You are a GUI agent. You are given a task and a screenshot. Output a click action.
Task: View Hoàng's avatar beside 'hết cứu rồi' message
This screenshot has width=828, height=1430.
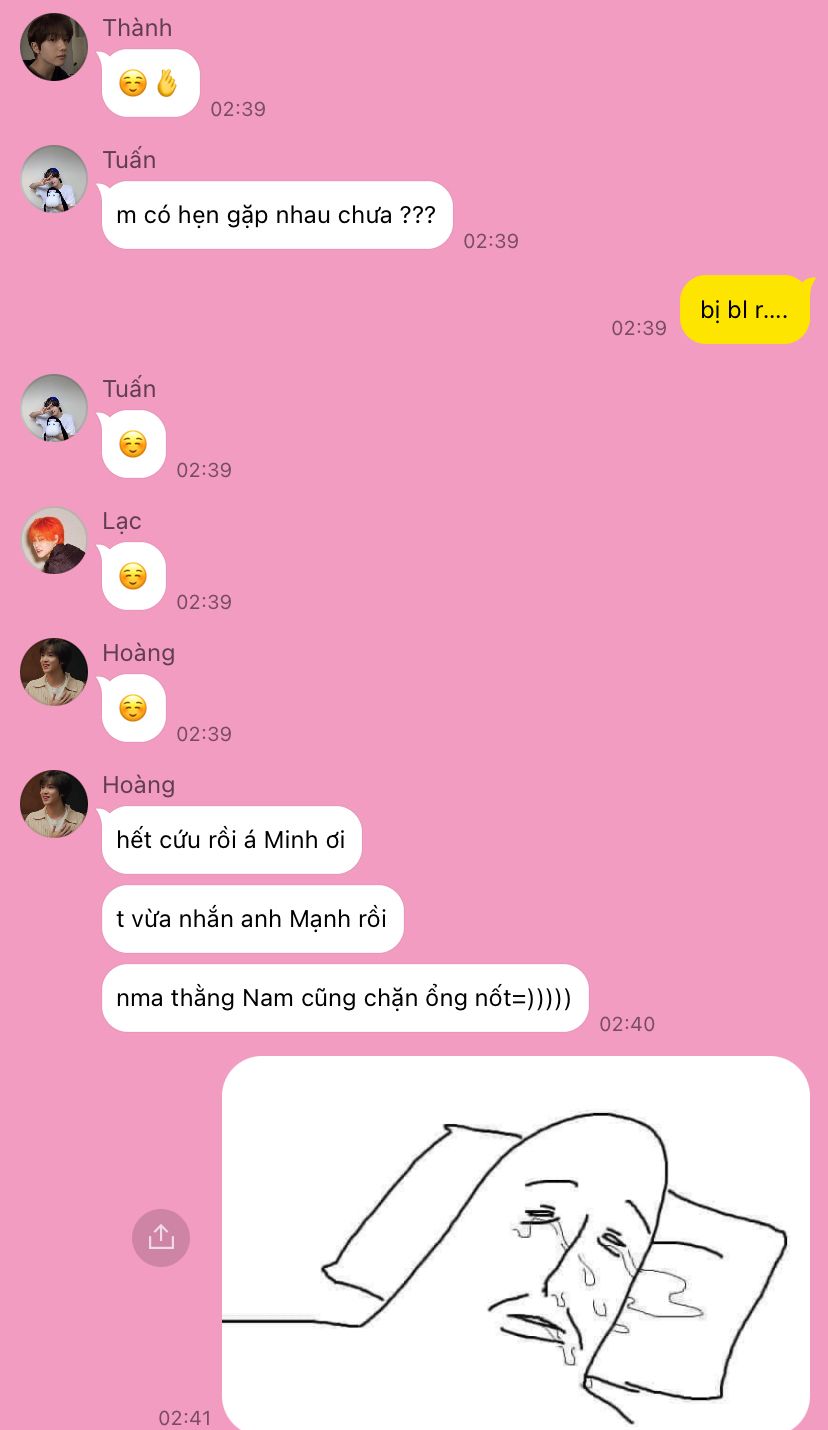coord(54,804)
